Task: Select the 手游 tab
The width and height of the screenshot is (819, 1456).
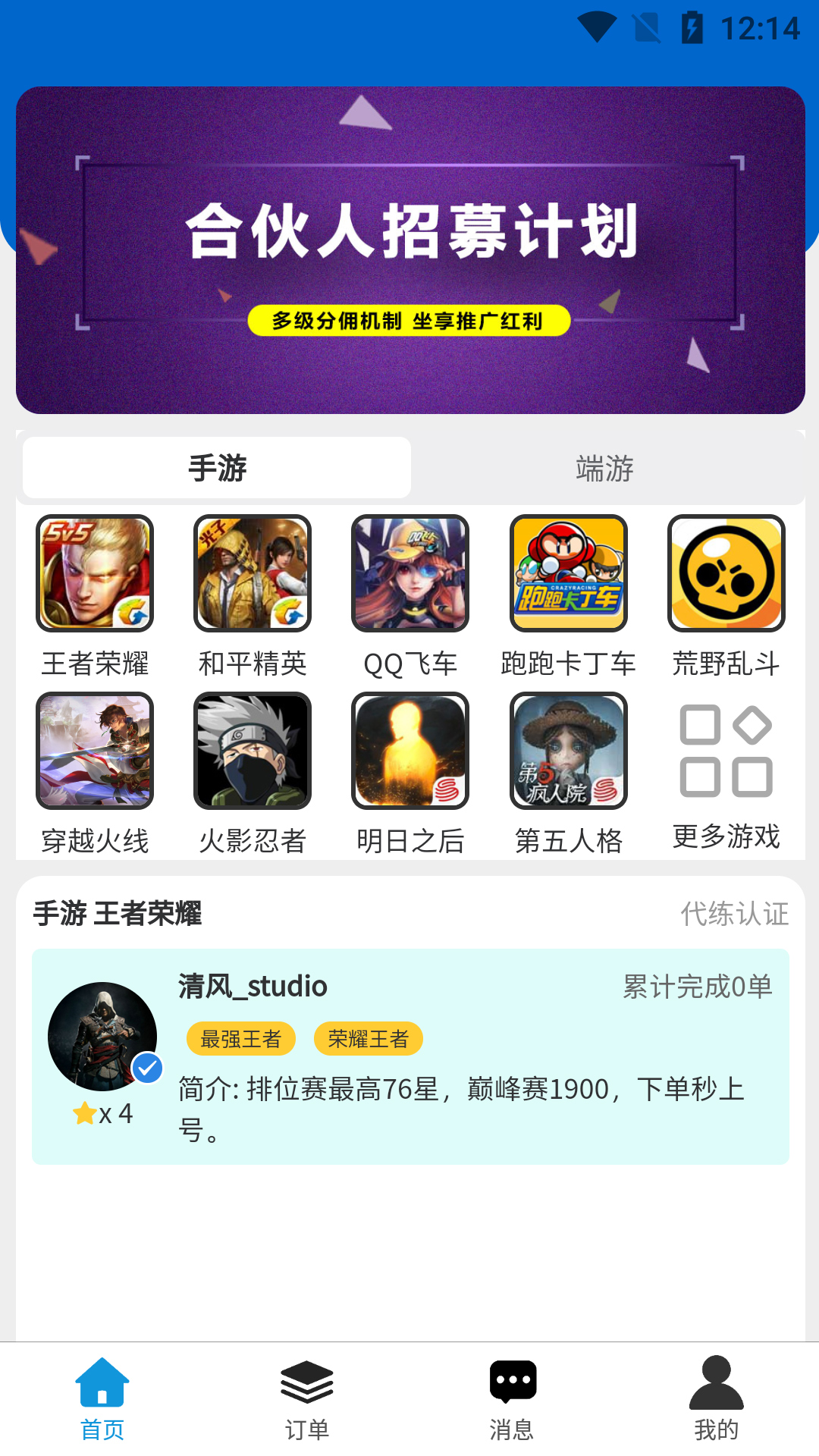Action: point(217,468)
